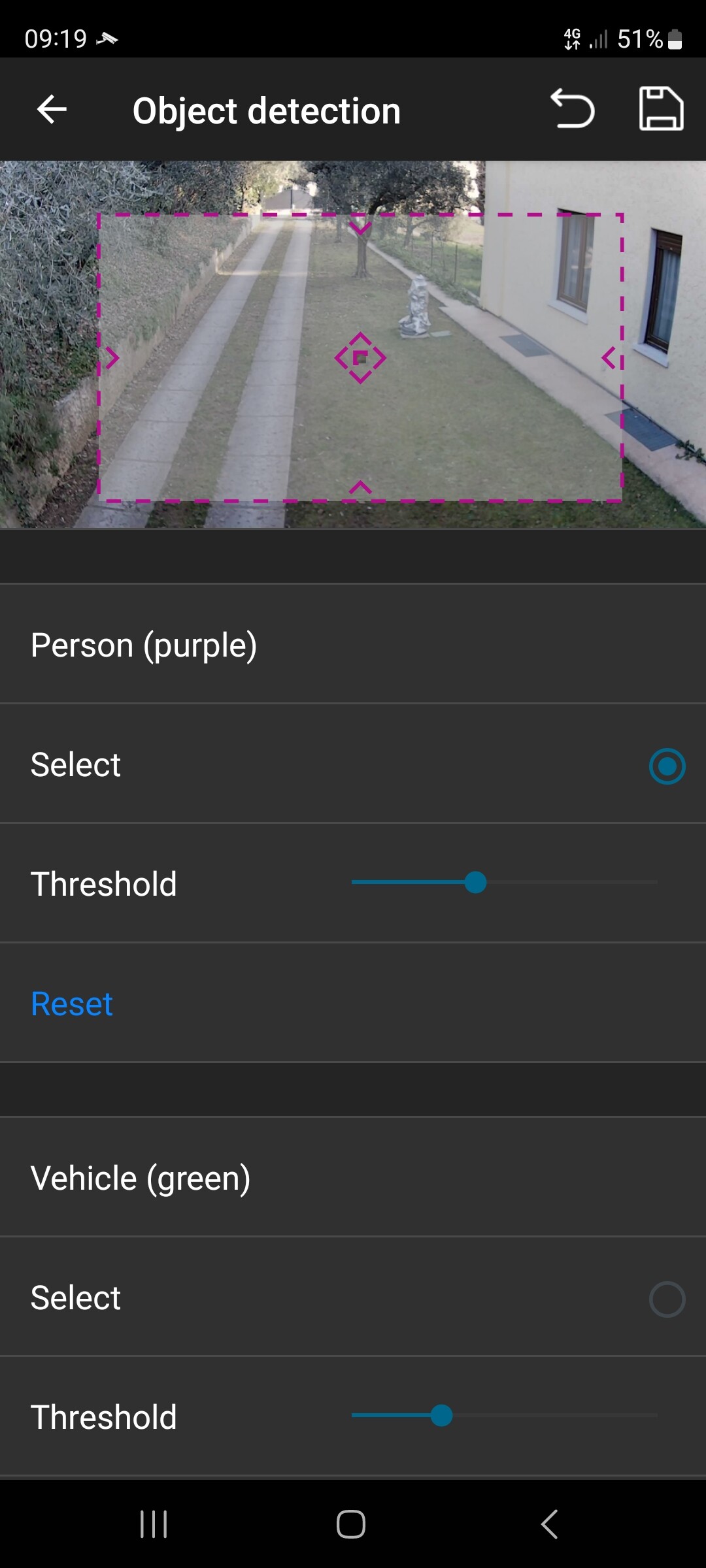
Task: Tap the center move handle of the zone
Action: click(x=360, y=358)
